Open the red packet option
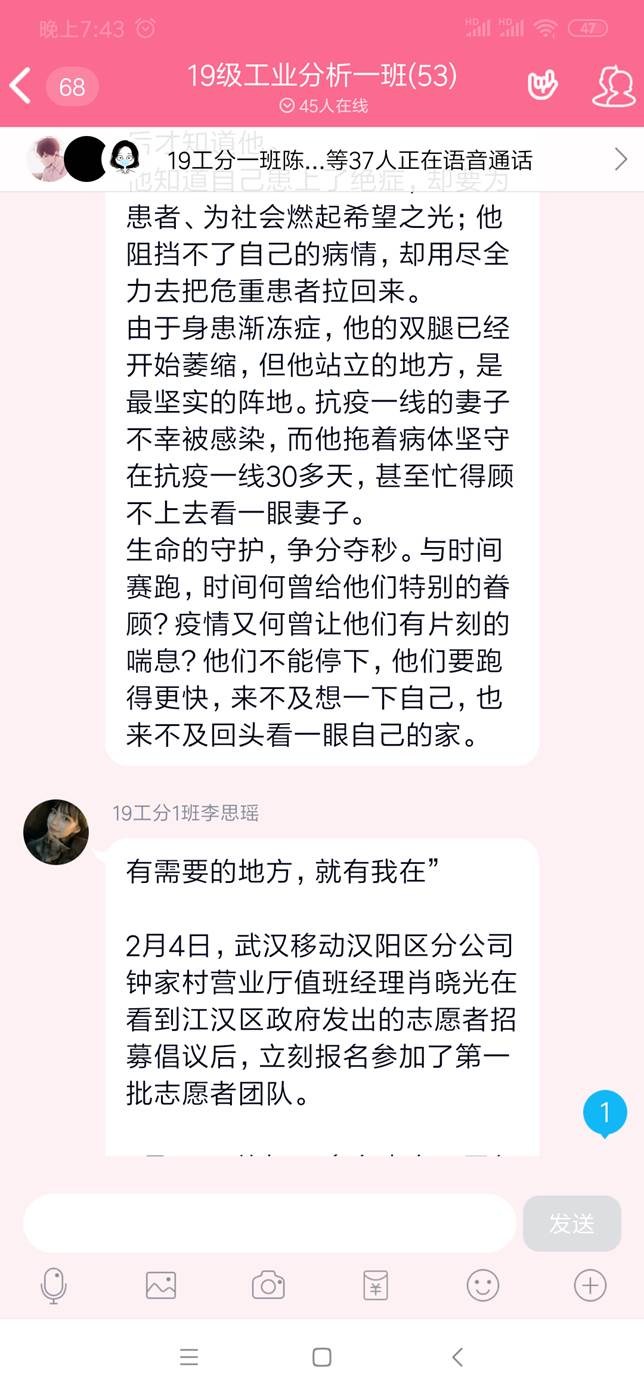 pos(375,1285)
